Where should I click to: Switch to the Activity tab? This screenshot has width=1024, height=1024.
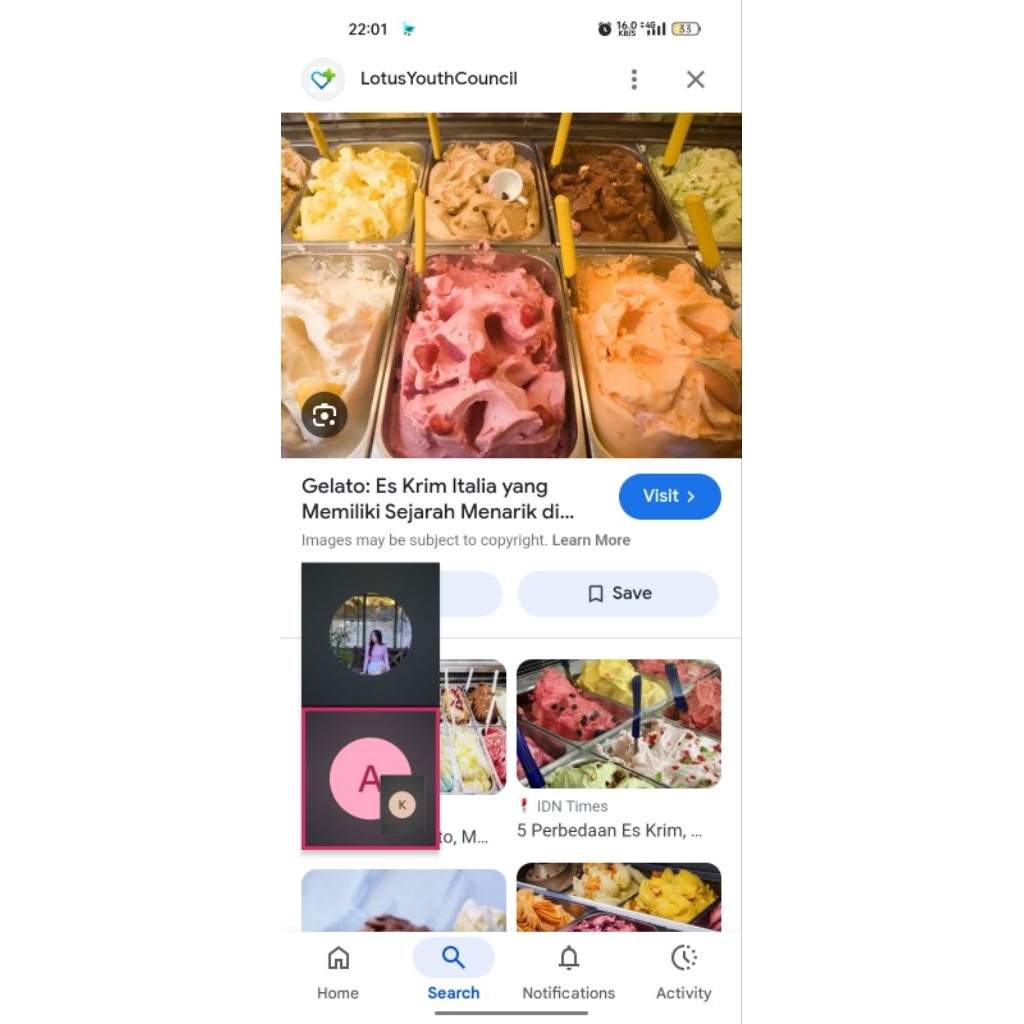coord(683,972)
